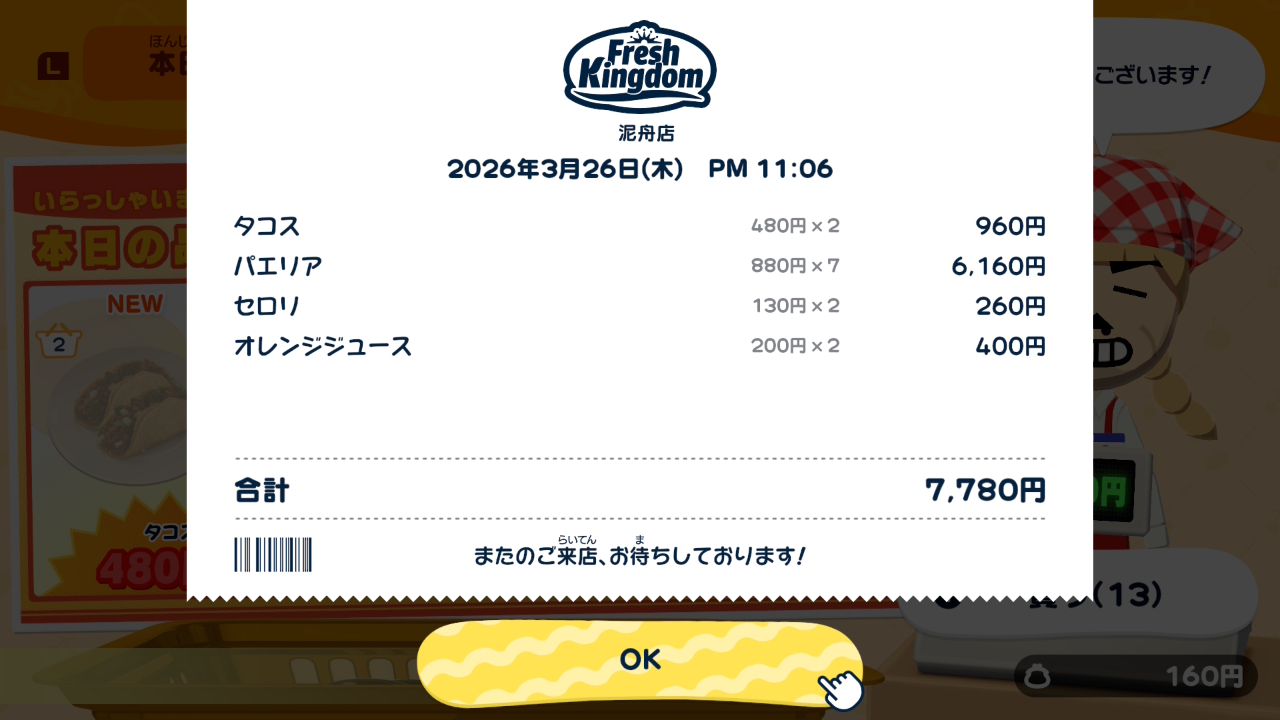
Task: Confirm the receipt with the OK button
Action: pyautogui.click(x=640, y=660)
